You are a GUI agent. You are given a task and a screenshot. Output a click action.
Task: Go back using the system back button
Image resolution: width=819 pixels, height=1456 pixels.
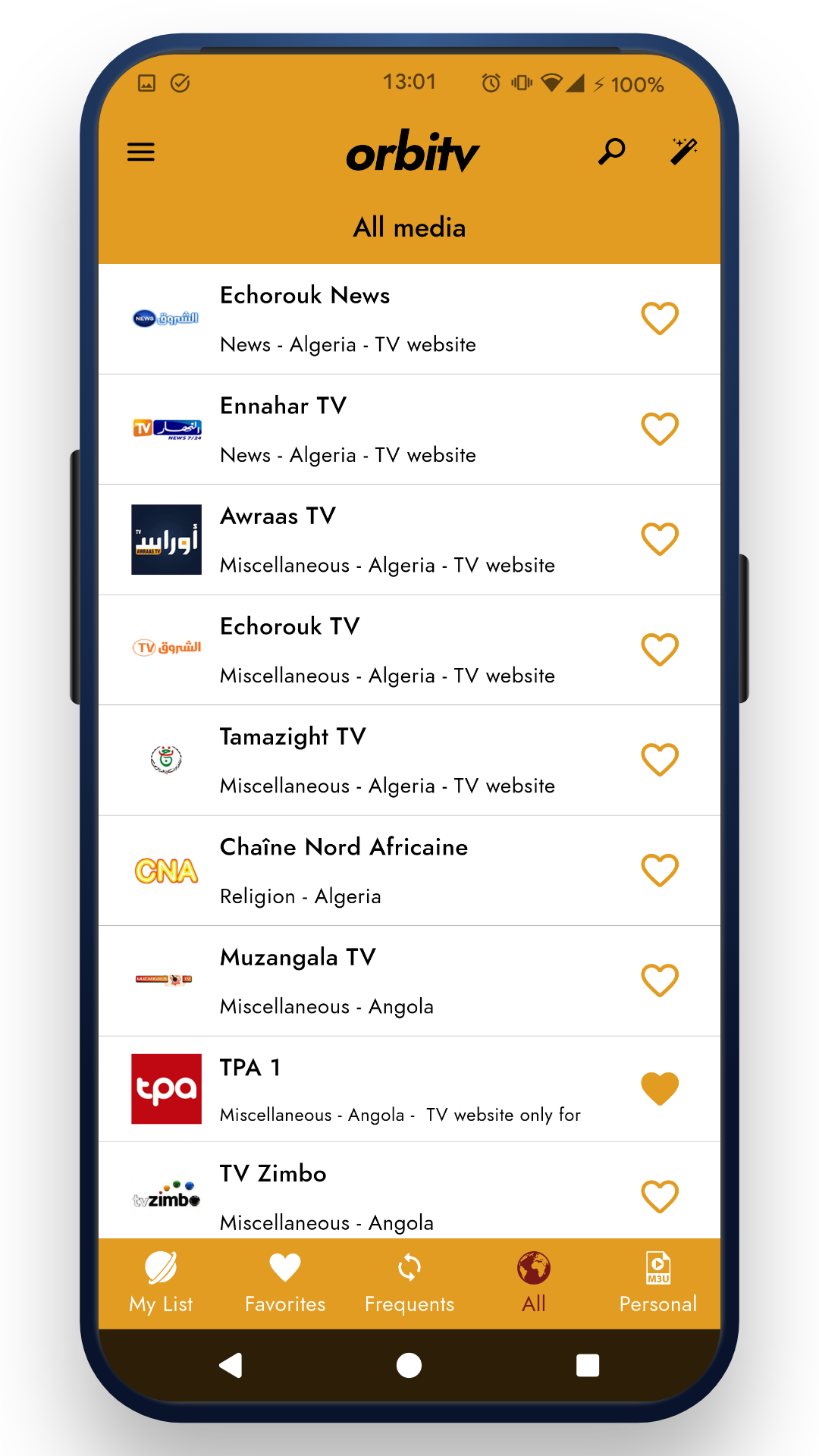point(231,1365)
